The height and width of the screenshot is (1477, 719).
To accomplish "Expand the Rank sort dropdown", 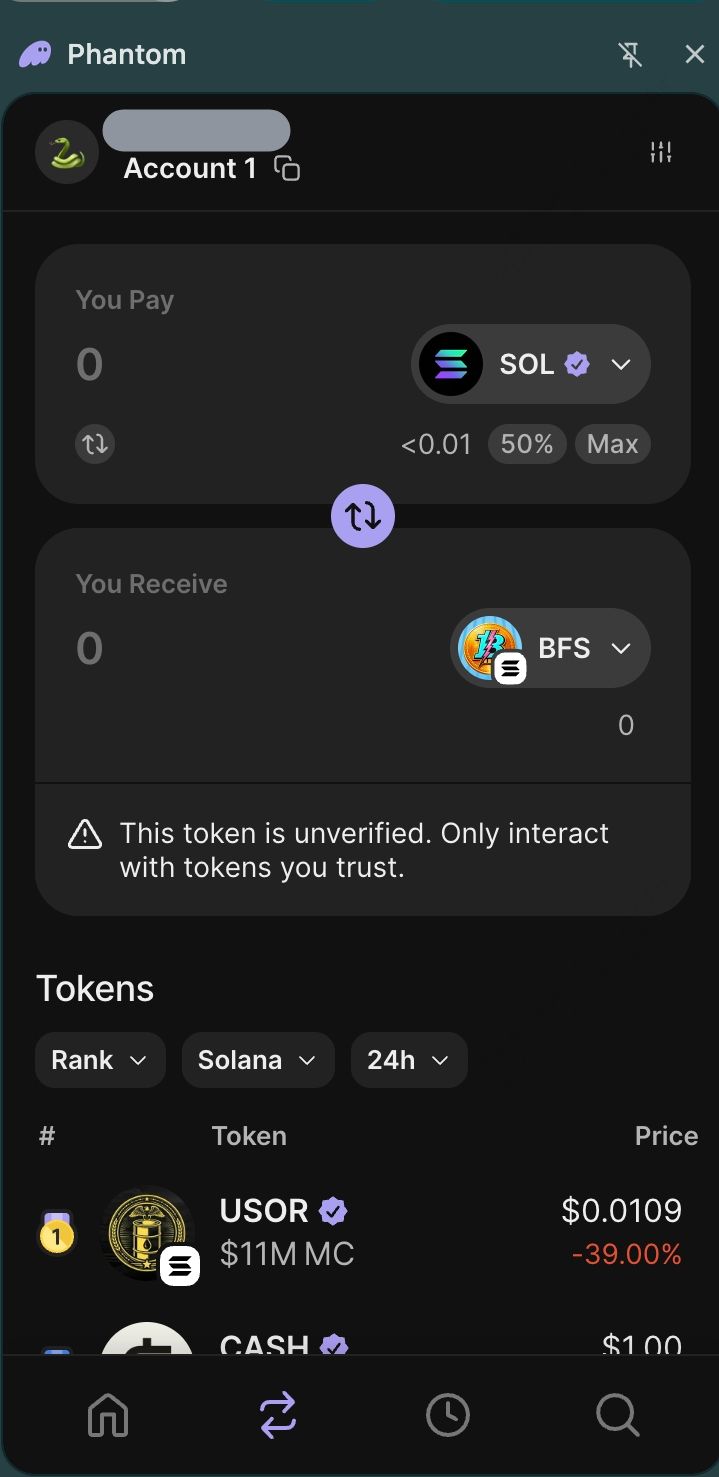I will click(100, 1060).
